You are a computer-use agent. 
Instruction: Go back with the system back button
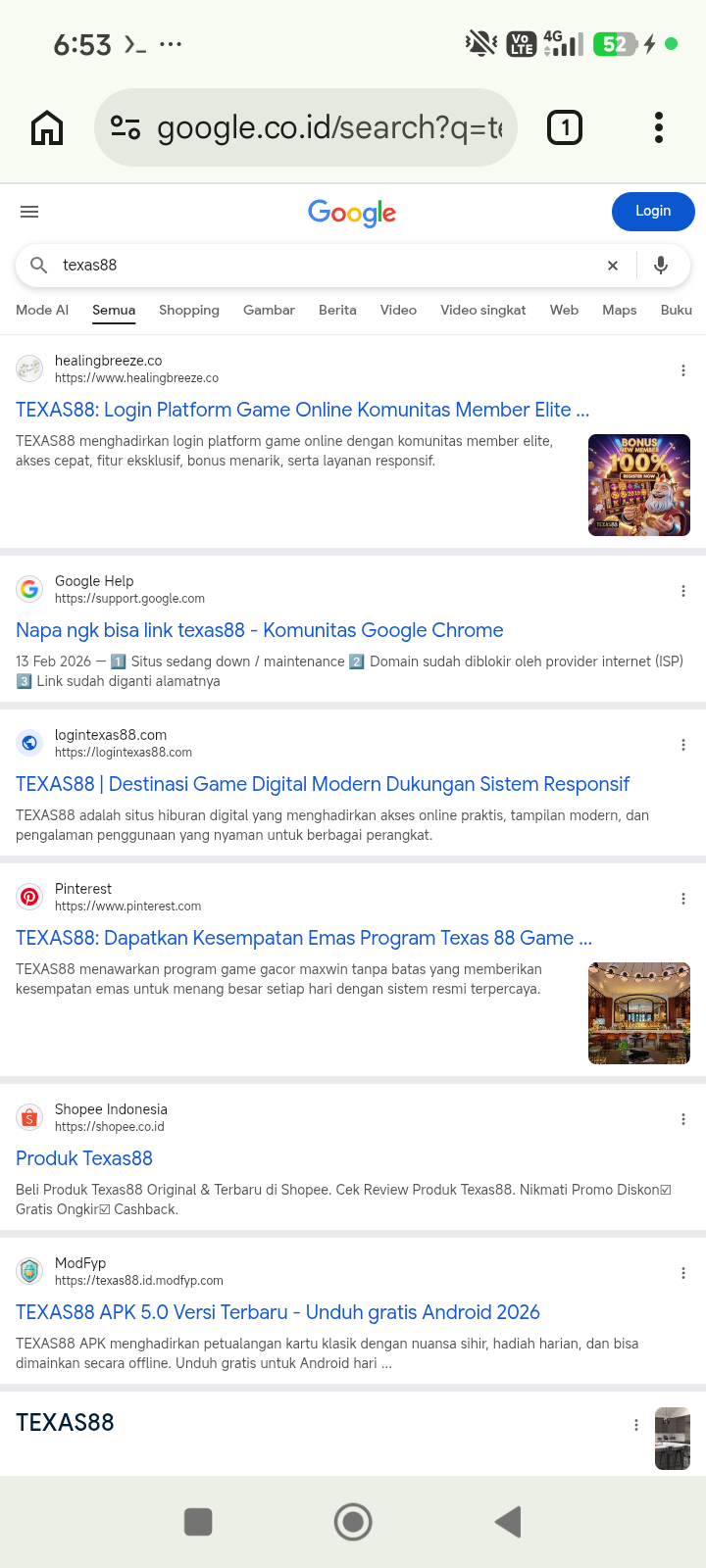tap(508, 1522)
